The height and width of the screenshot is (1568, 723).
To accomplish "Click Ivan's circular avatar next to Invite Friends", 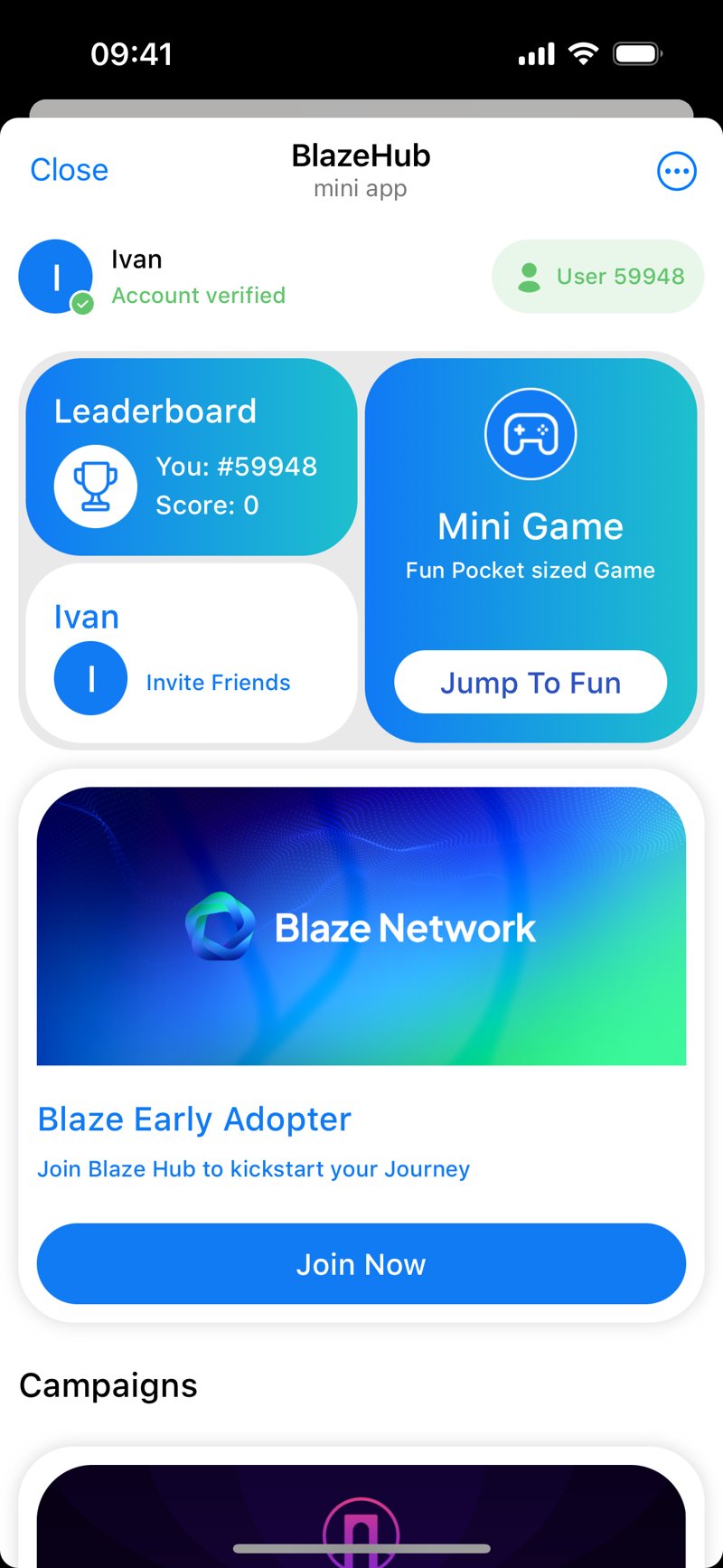I will click(x=90, y=678).
